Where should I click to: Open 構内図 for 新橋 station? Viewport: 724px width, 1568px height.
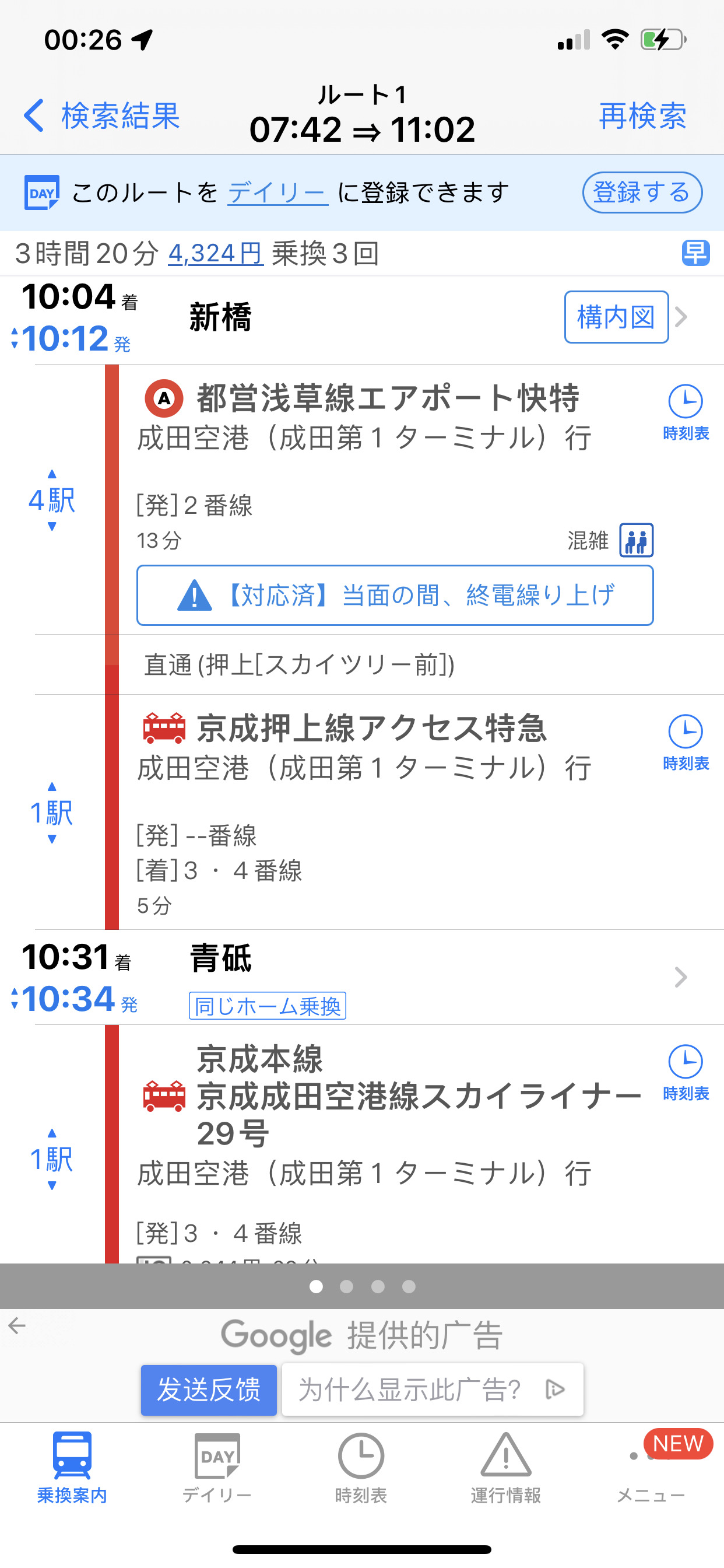point(616,317)
